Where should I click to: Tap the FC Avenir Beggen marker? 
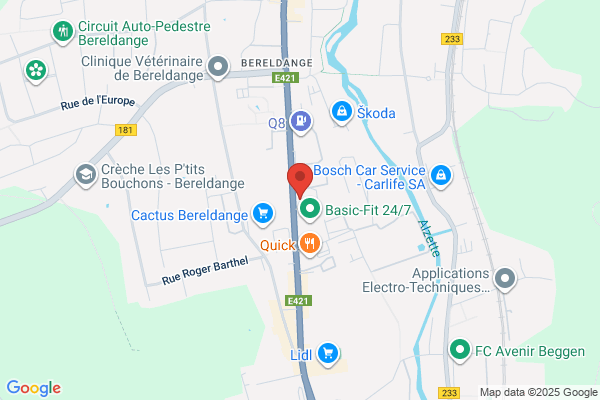[x=460, y=350]
